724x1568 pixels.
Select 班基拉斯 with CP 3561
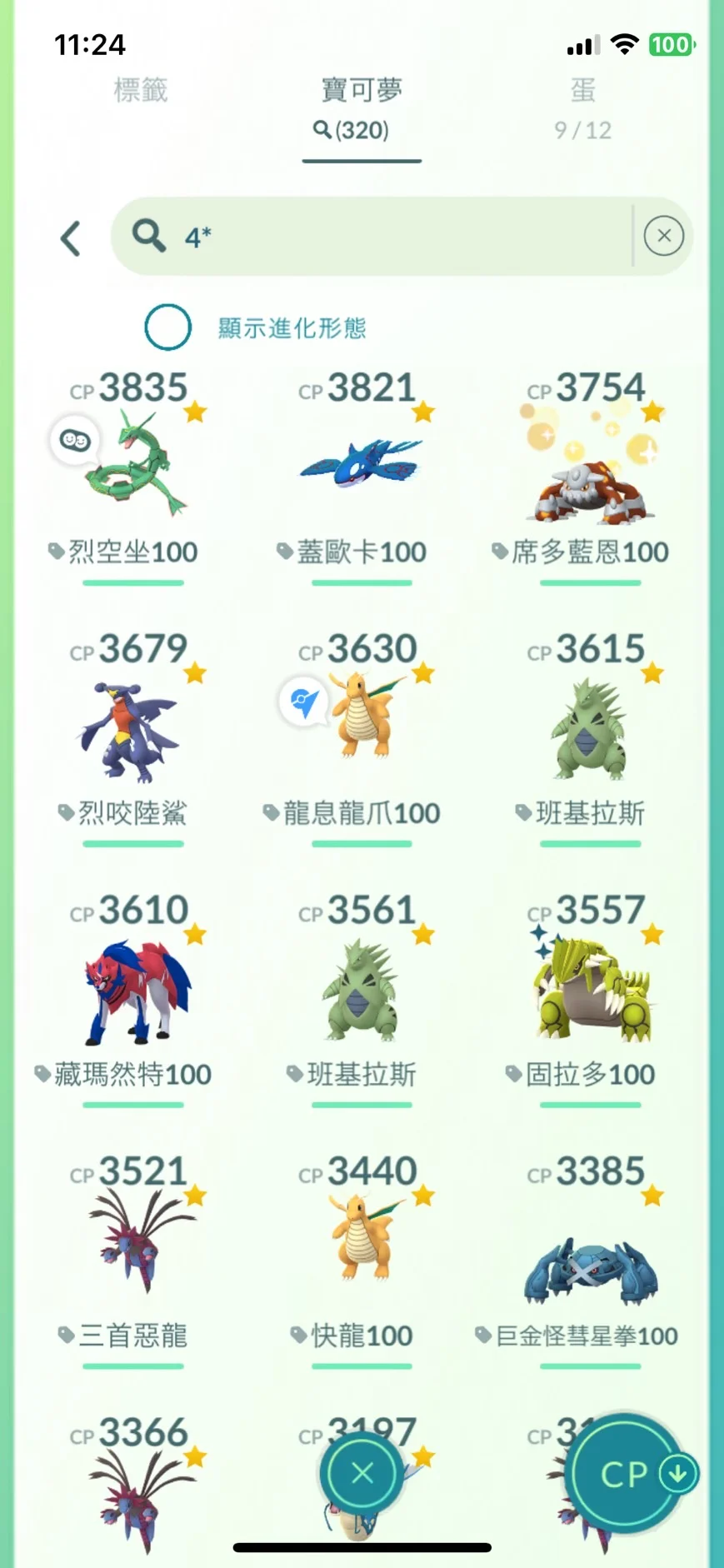click(362, 991)
